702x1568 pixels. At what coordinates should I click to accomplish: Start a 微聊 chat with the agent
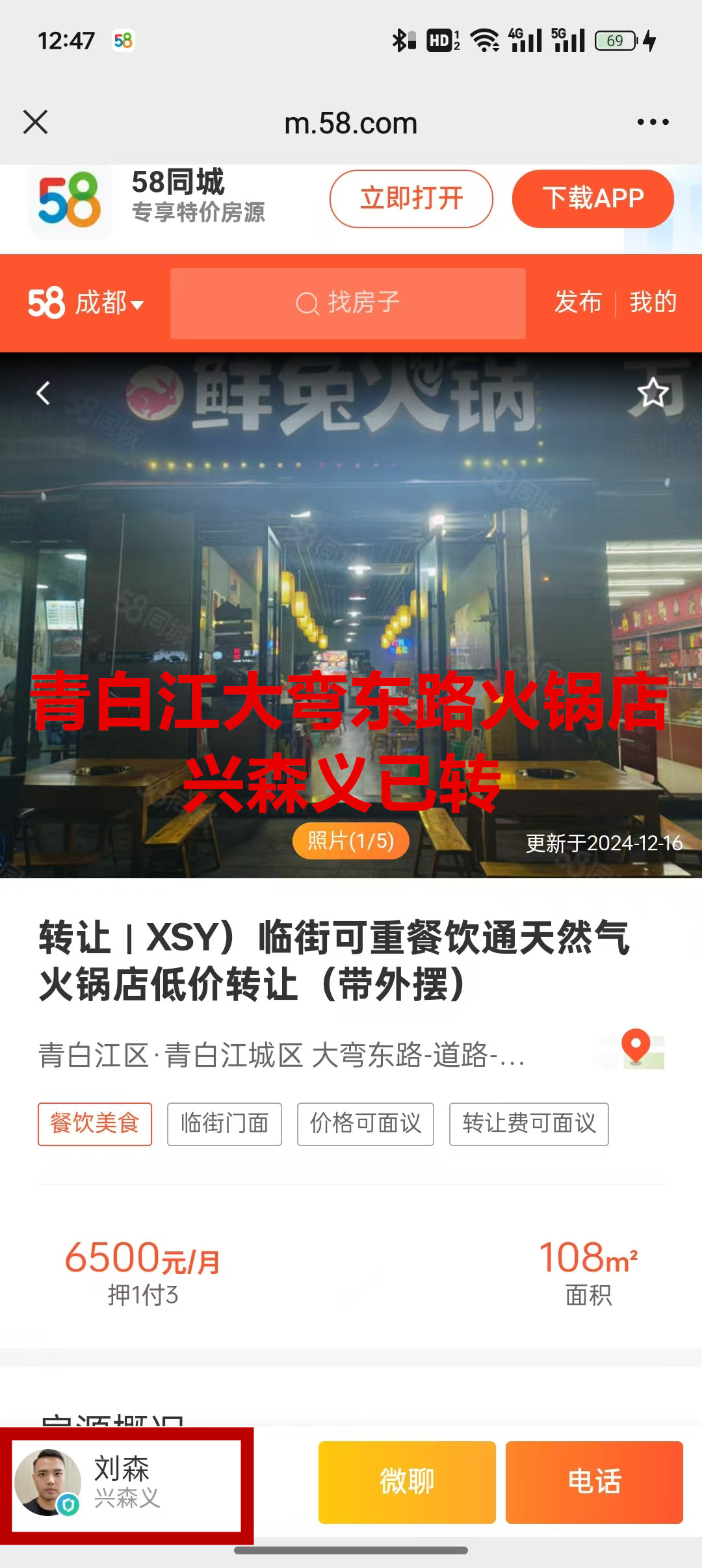[x=407, y=1482]
